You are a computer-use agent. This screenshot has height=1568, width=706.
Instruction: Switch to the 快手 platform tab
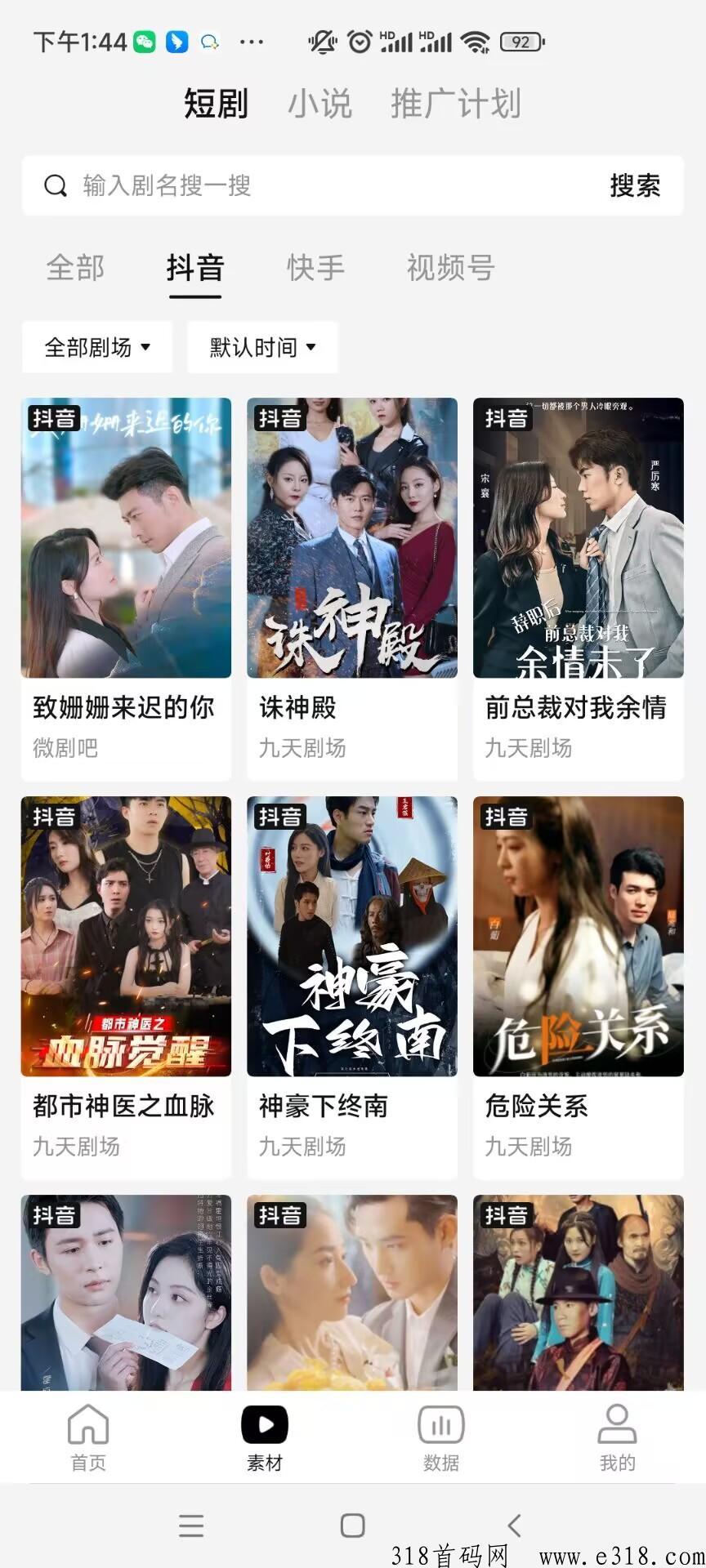315,268
